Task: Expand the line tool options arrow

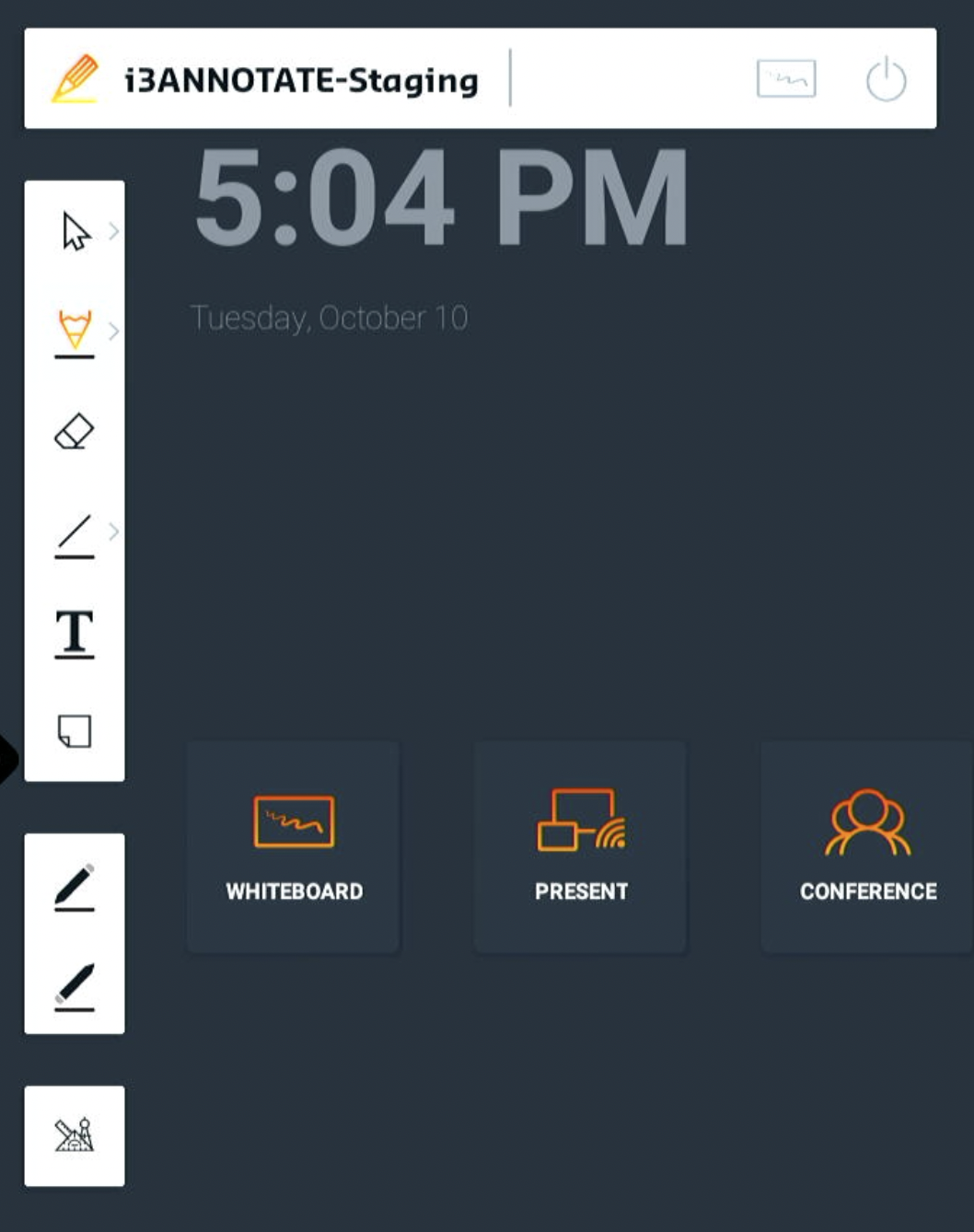Action: pos(114,531)
